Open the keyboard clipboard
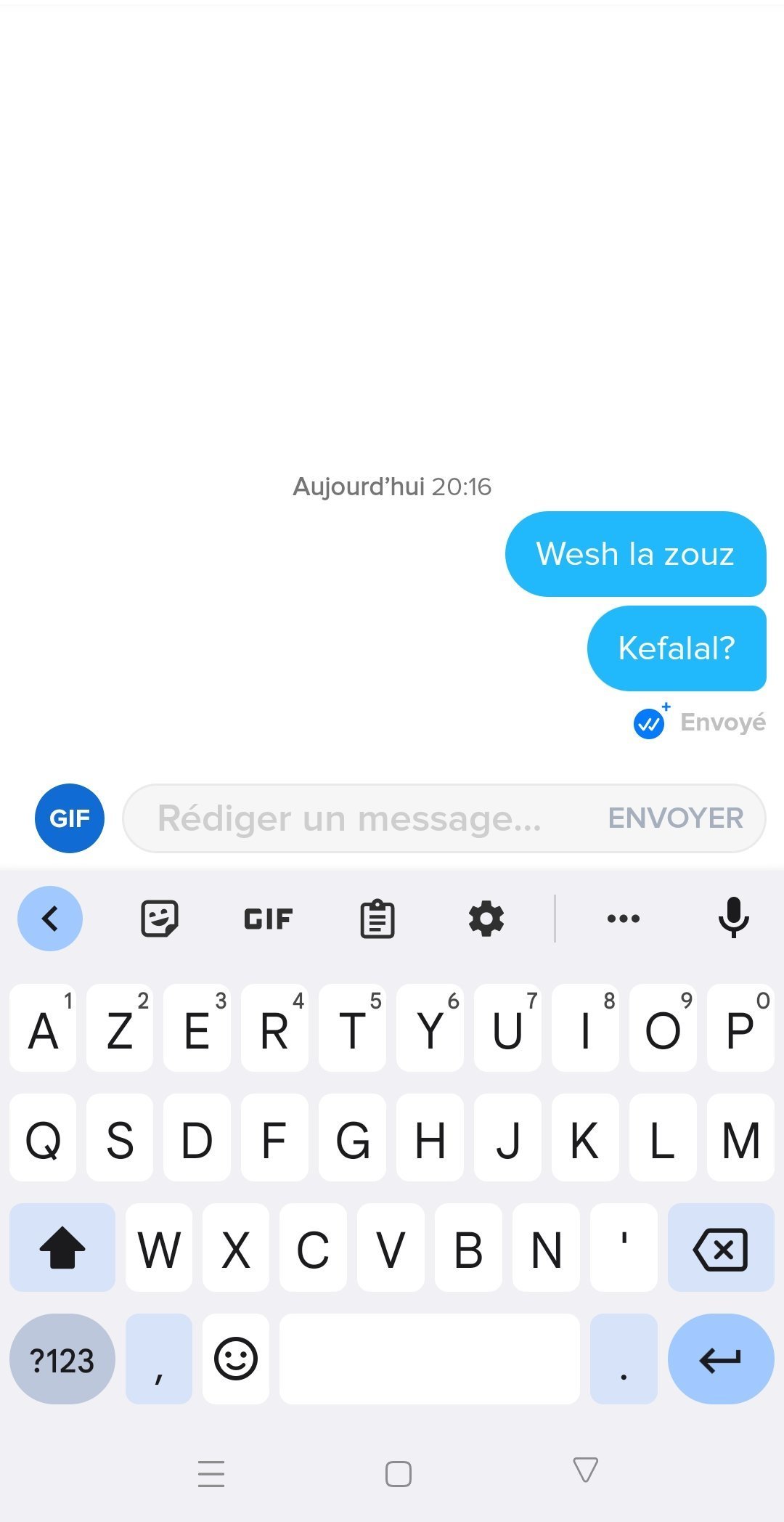The image size is (784, 1522). click(x=377, y=919)
